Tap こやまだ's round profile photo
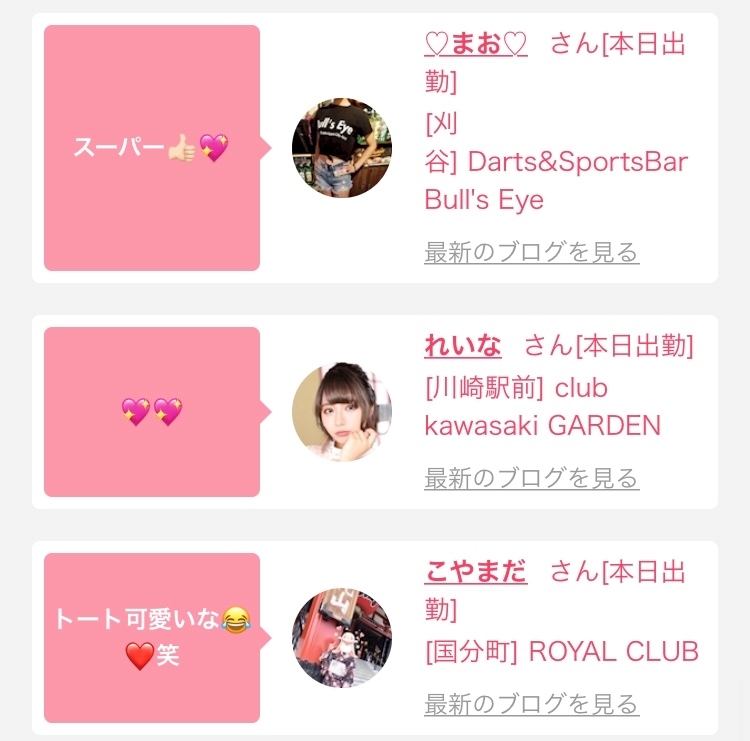Viewport: 750px width, 741px height. point(341,637)
